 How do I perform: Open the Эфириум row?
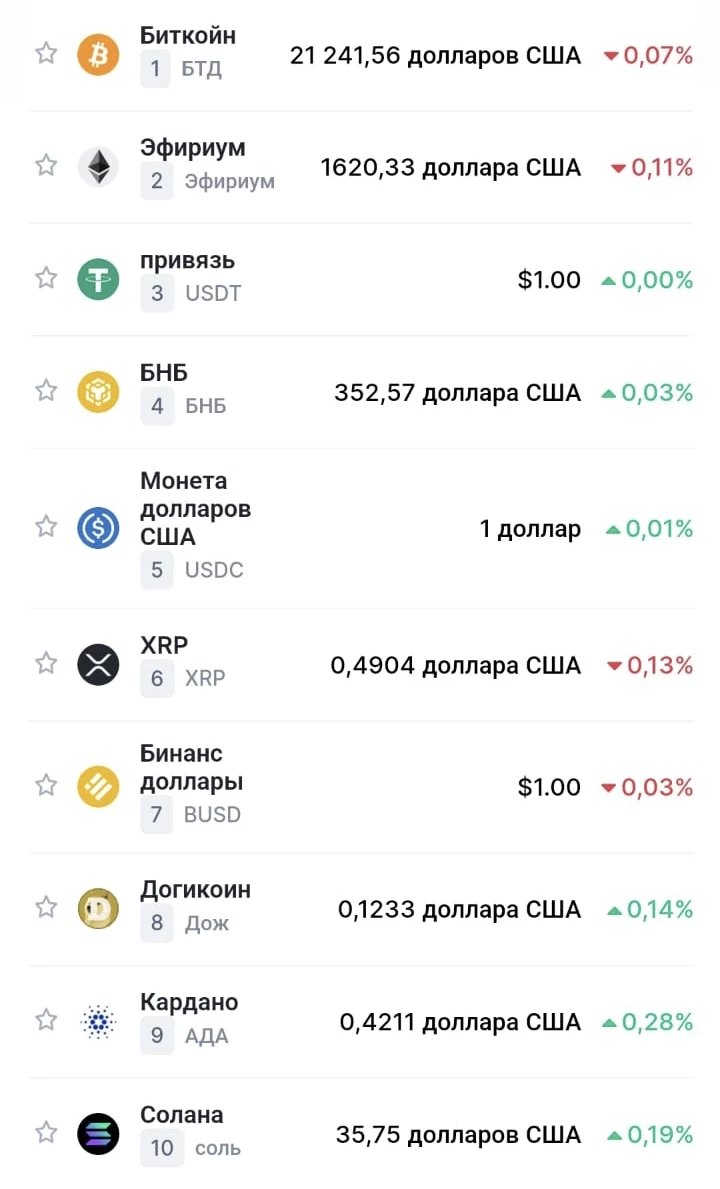pyautogui.click(x=361, y=168)
